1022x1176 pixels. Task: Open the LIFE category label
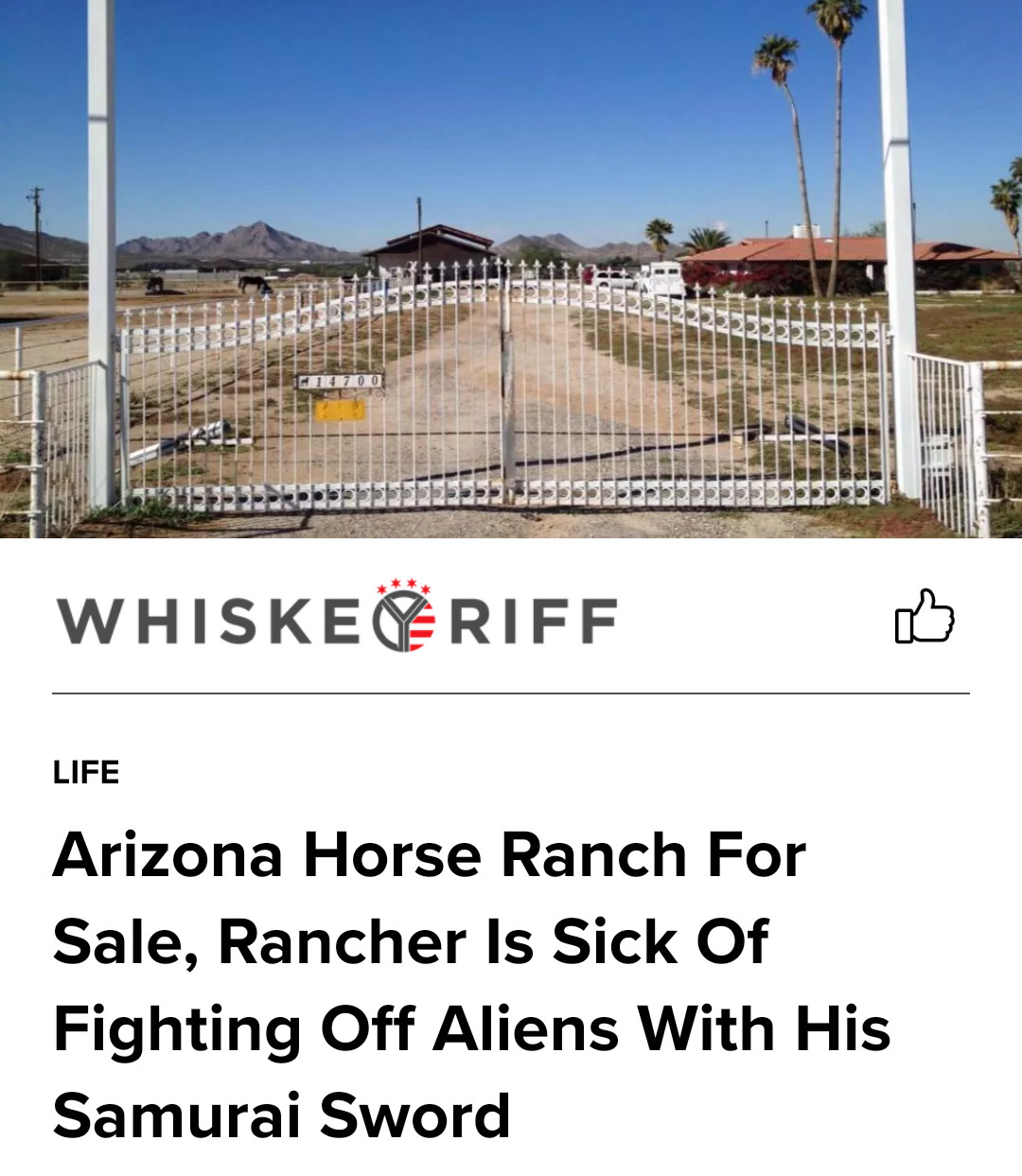(x=86, y=772)
